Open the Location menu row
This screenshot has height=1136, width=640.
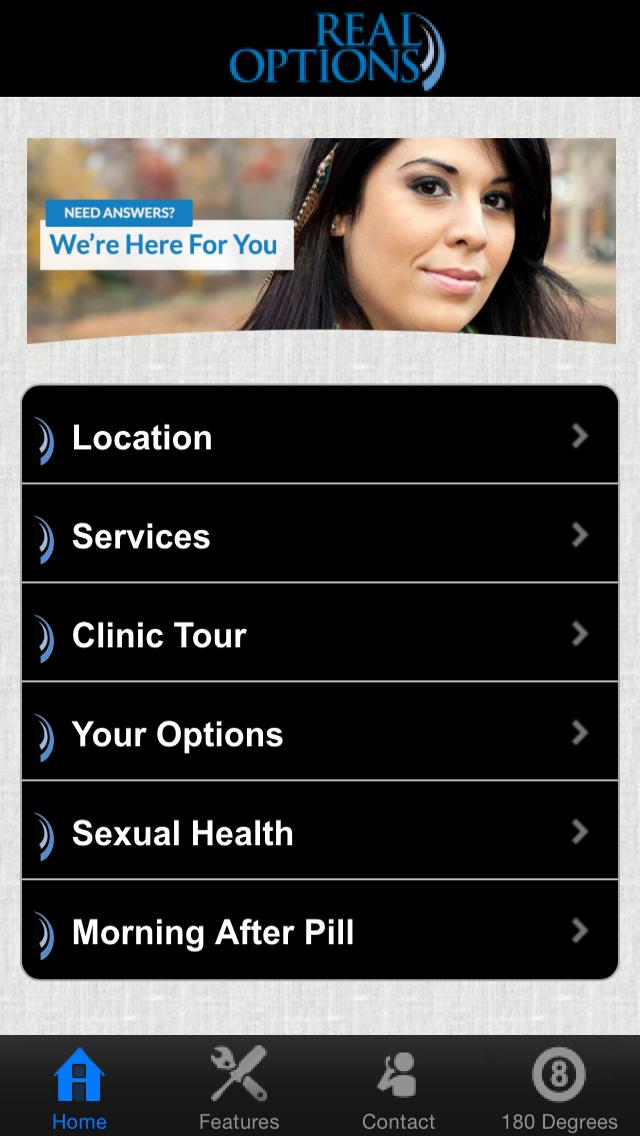pyautogui.click(x=320, y=437)
